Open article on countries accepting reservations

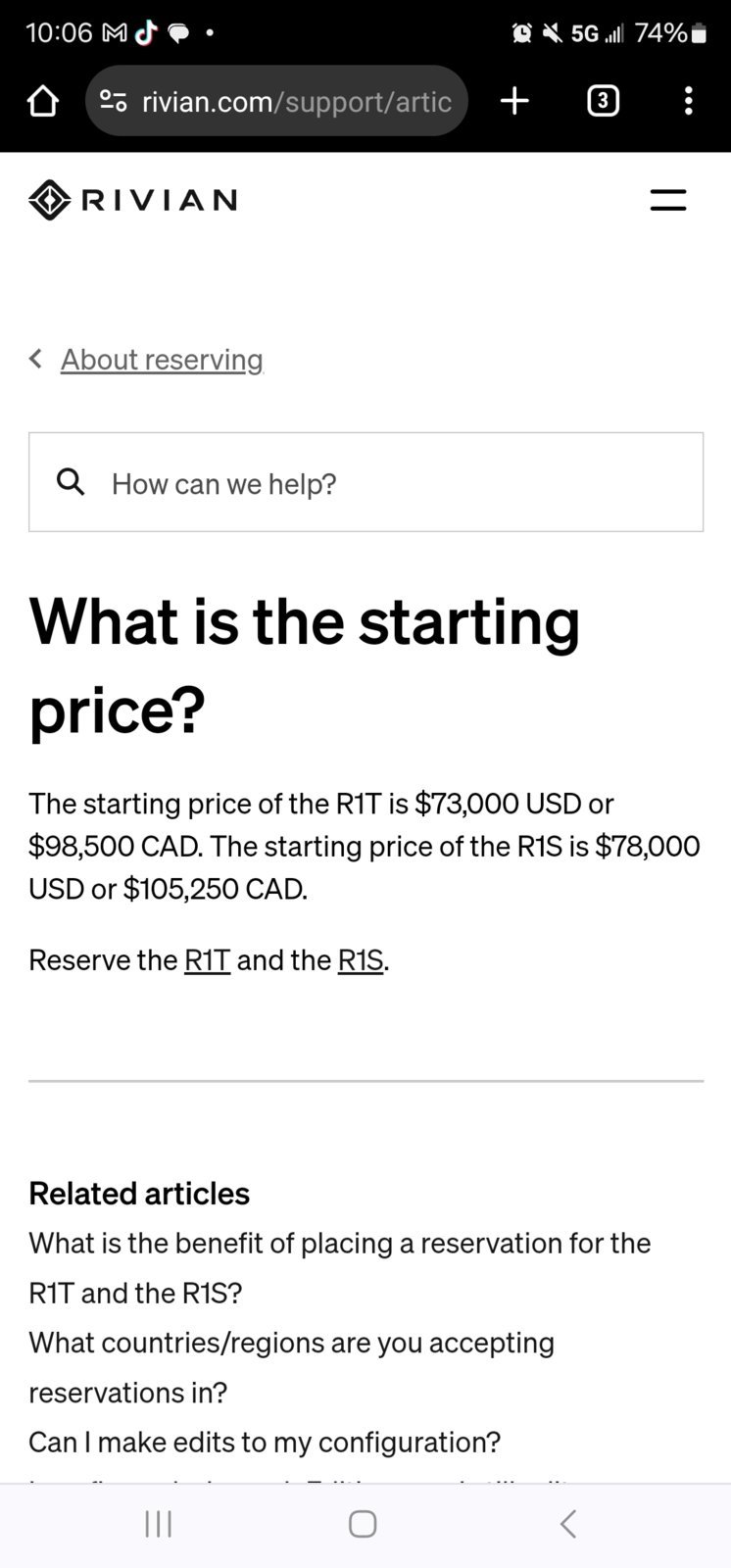(291, 1367)
